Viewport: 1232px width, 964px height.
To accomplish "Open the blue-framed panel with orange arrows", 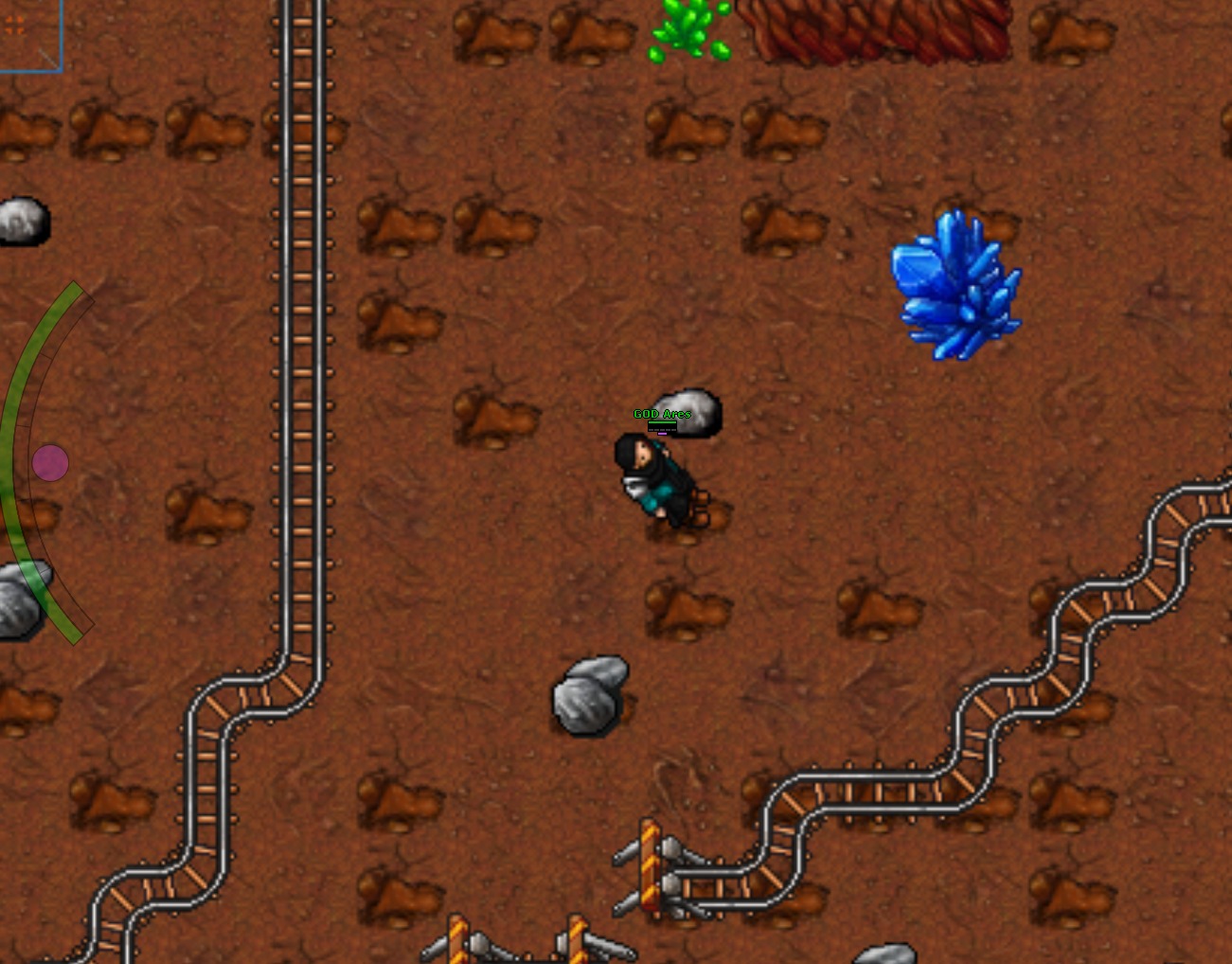I will (28, 33).
